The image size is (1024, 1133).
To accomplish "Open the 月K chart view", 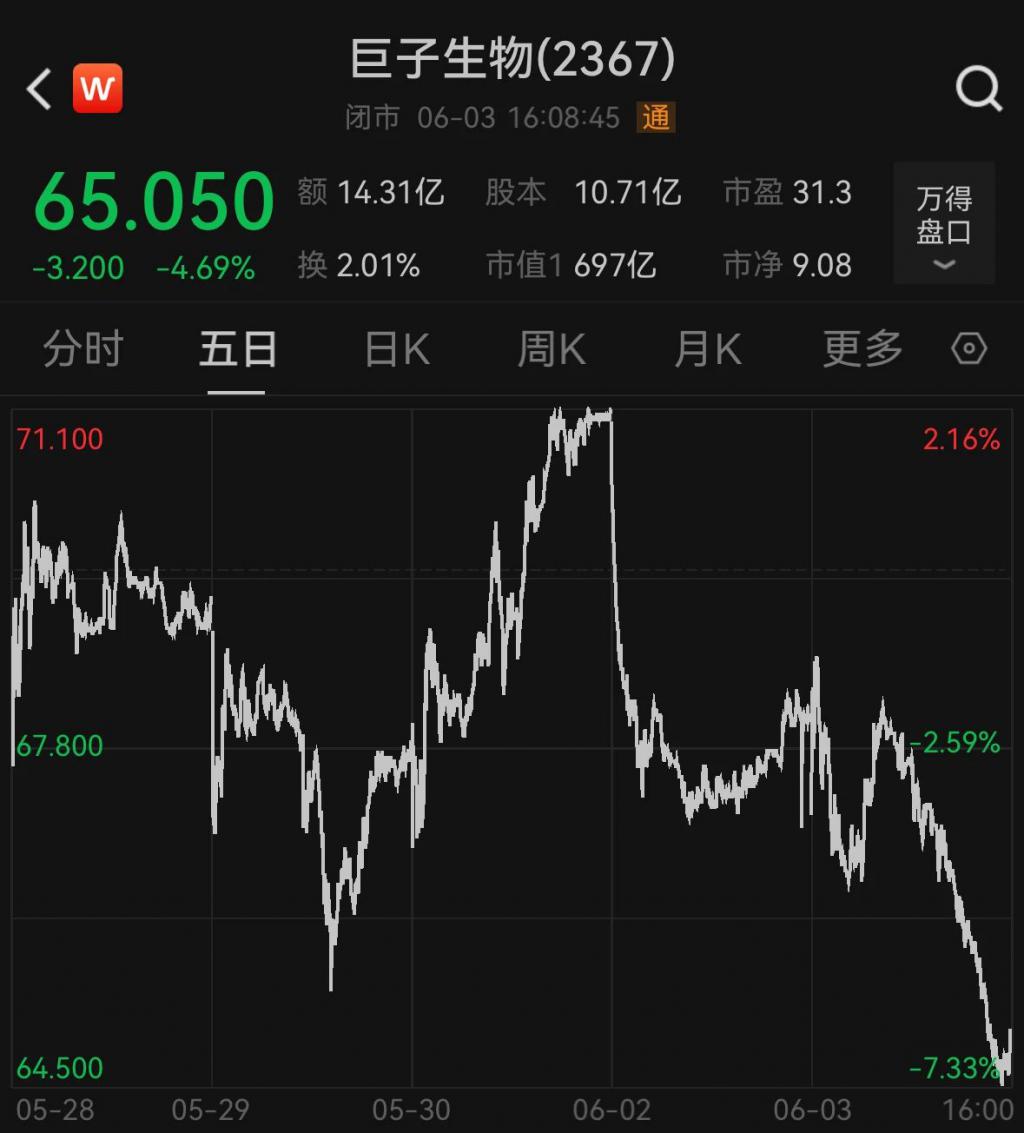I will point(707,350).
